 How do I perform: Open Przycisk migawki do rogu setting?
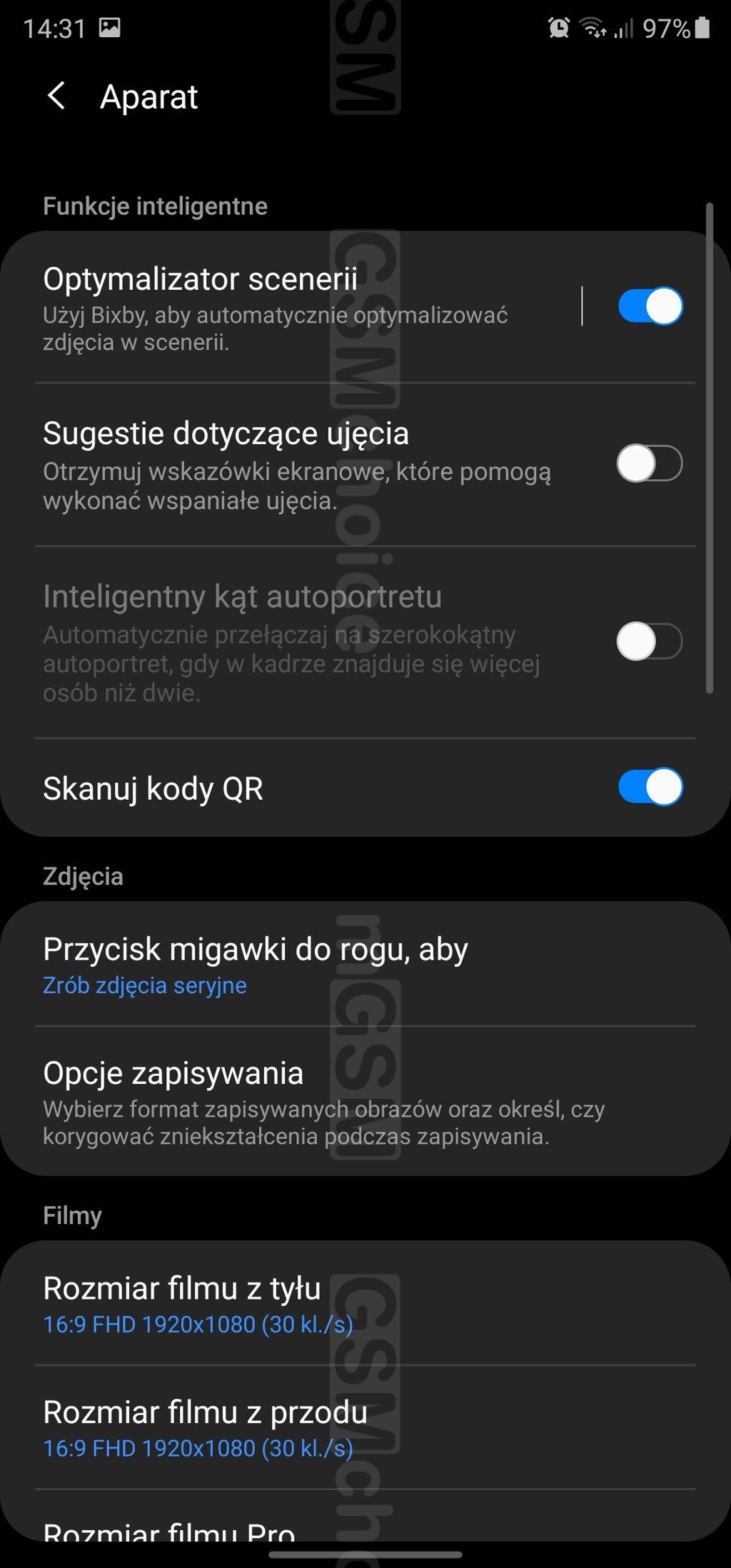[x=286, y=964]
